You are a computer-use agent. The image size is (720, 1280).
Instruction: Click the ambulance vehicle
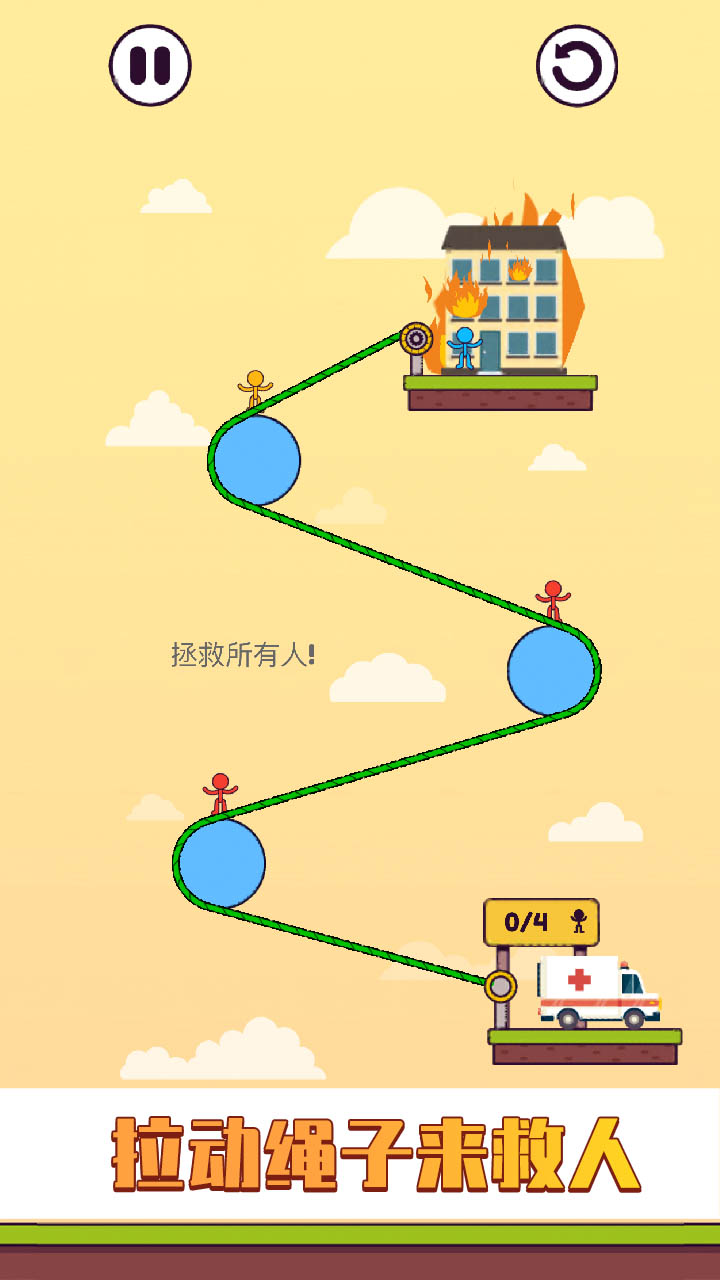coord(595,995)
